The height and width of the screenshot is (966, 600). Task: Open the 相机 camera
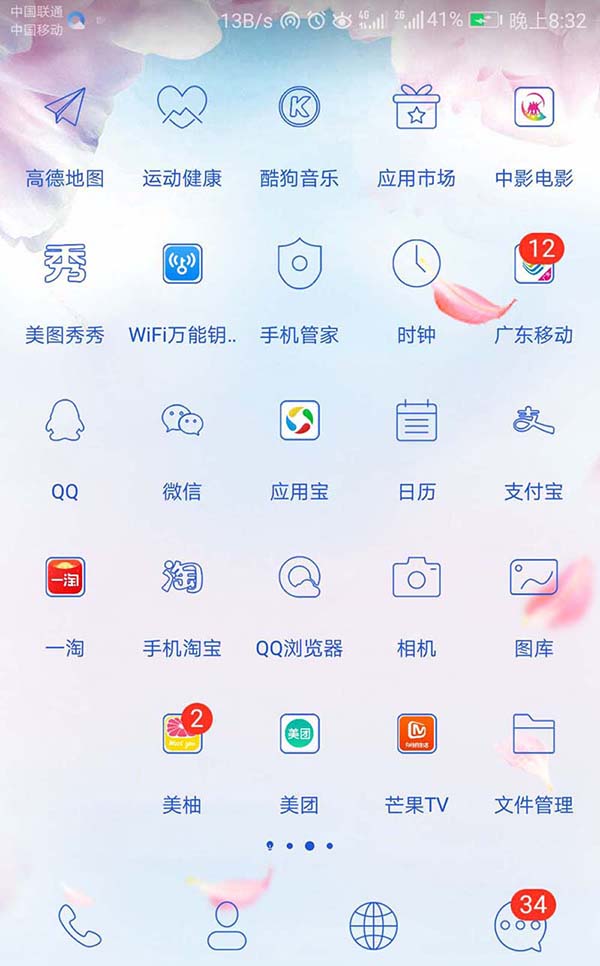416,577
